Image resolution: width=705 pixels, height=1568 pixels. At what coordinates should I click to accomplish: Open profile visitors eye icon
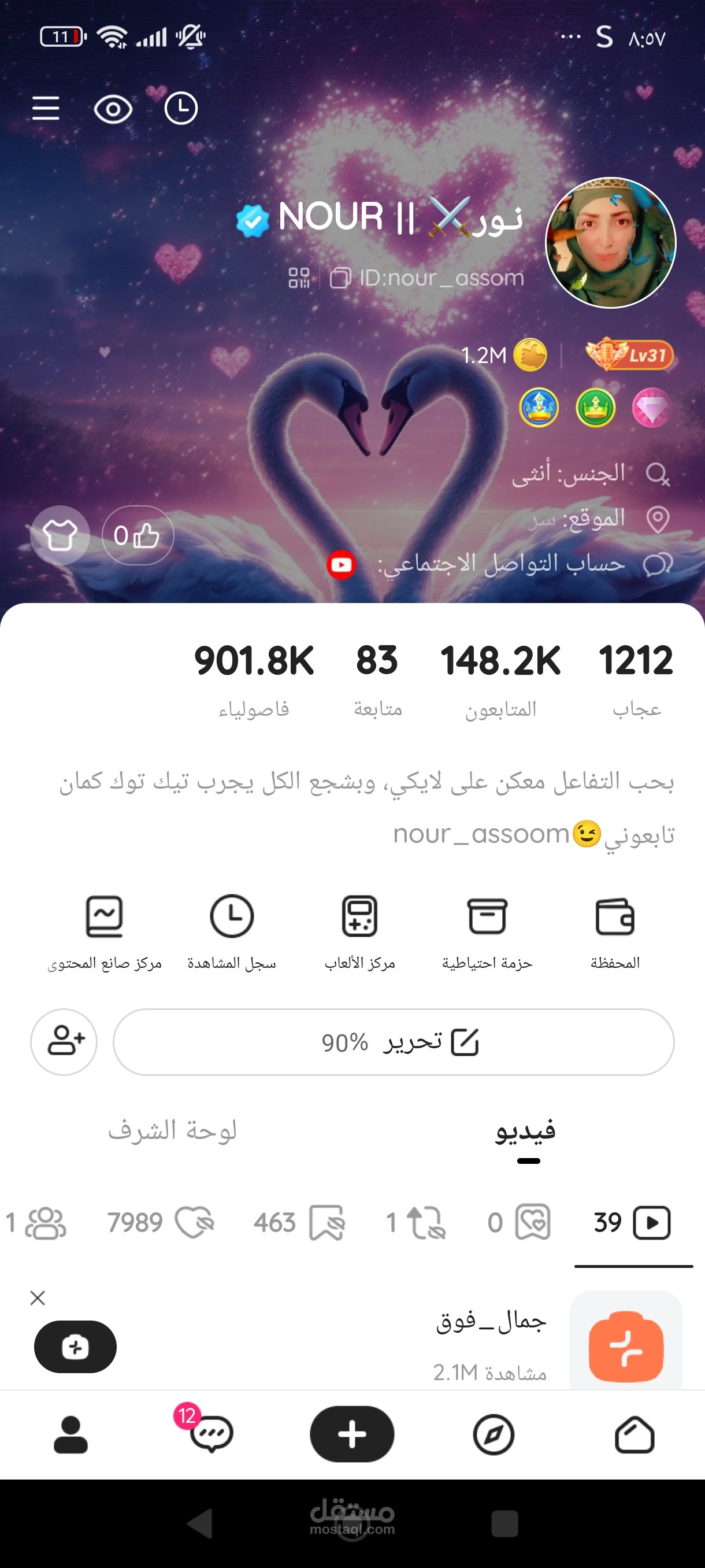113,110
